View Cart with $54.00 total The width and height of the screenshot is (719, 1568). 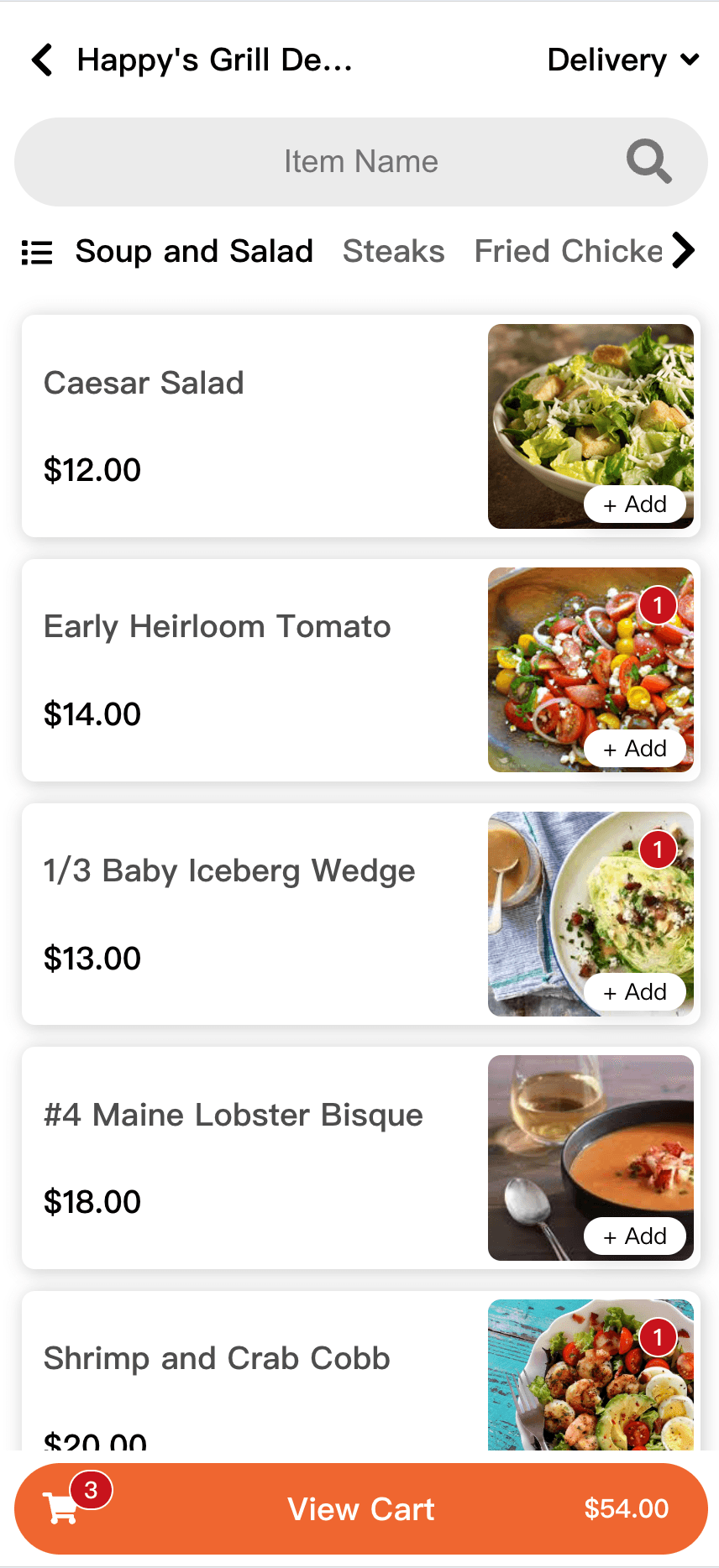(360, 1508)
